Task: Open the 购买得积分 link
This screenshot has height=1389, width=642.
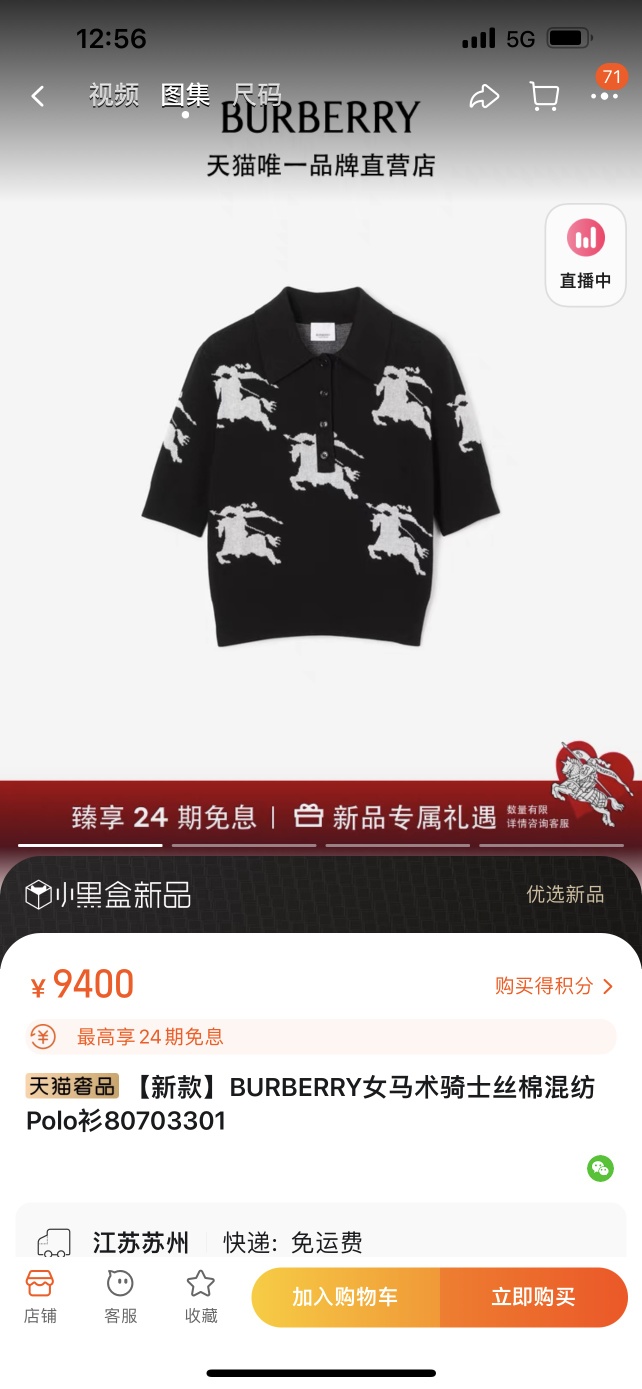Action: pos(553,986)
